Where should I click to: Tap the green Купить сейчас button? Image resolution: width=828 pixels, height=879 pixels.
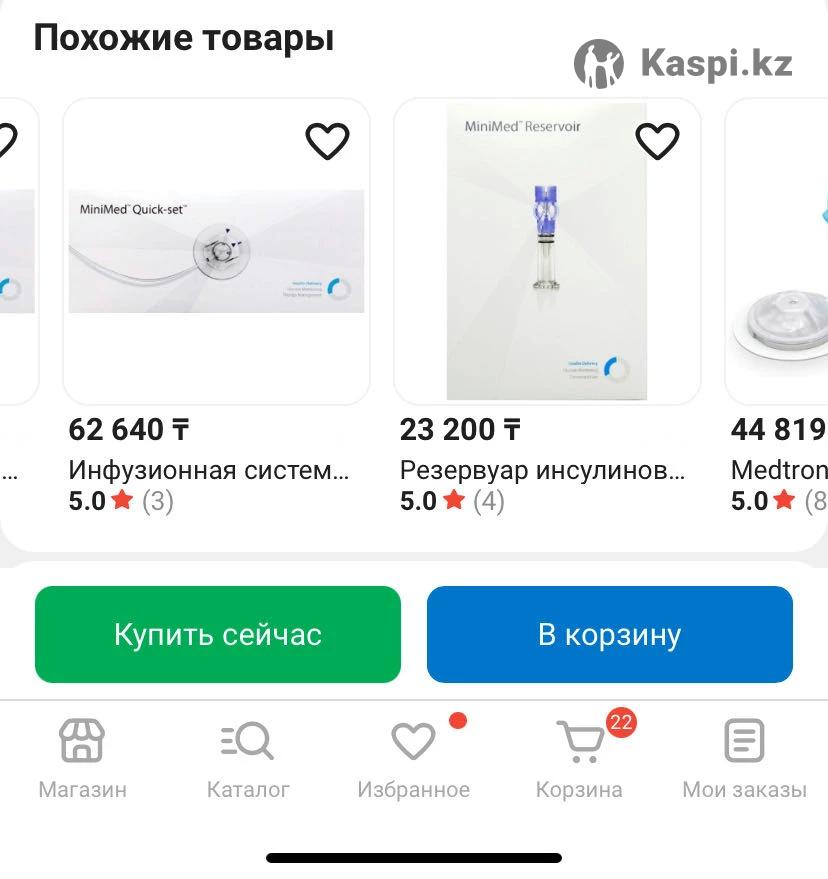pyautogui.click(x=217, y=634)
